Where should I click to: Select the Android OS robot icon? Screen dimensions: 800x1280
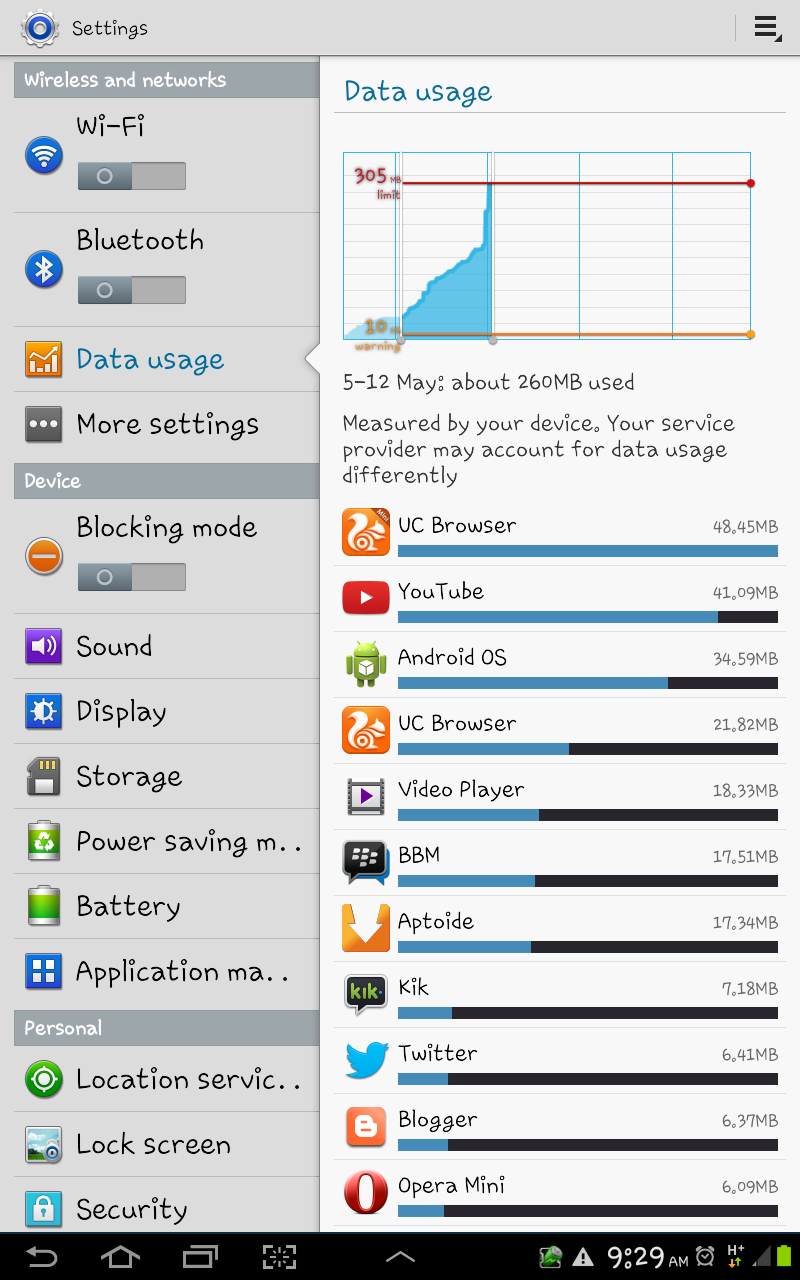[x=367, y=663]
